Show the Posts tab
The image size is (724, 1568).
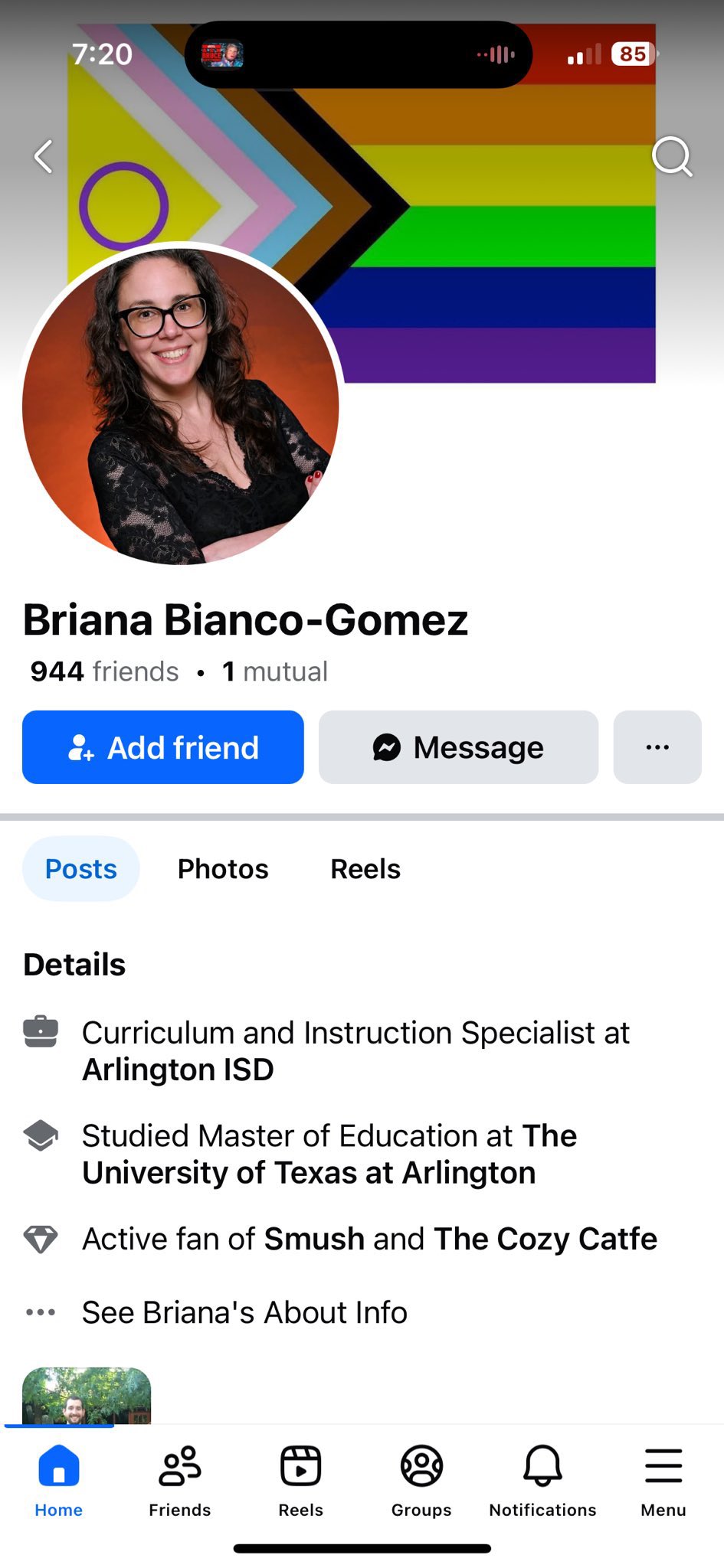coord(81,869)
